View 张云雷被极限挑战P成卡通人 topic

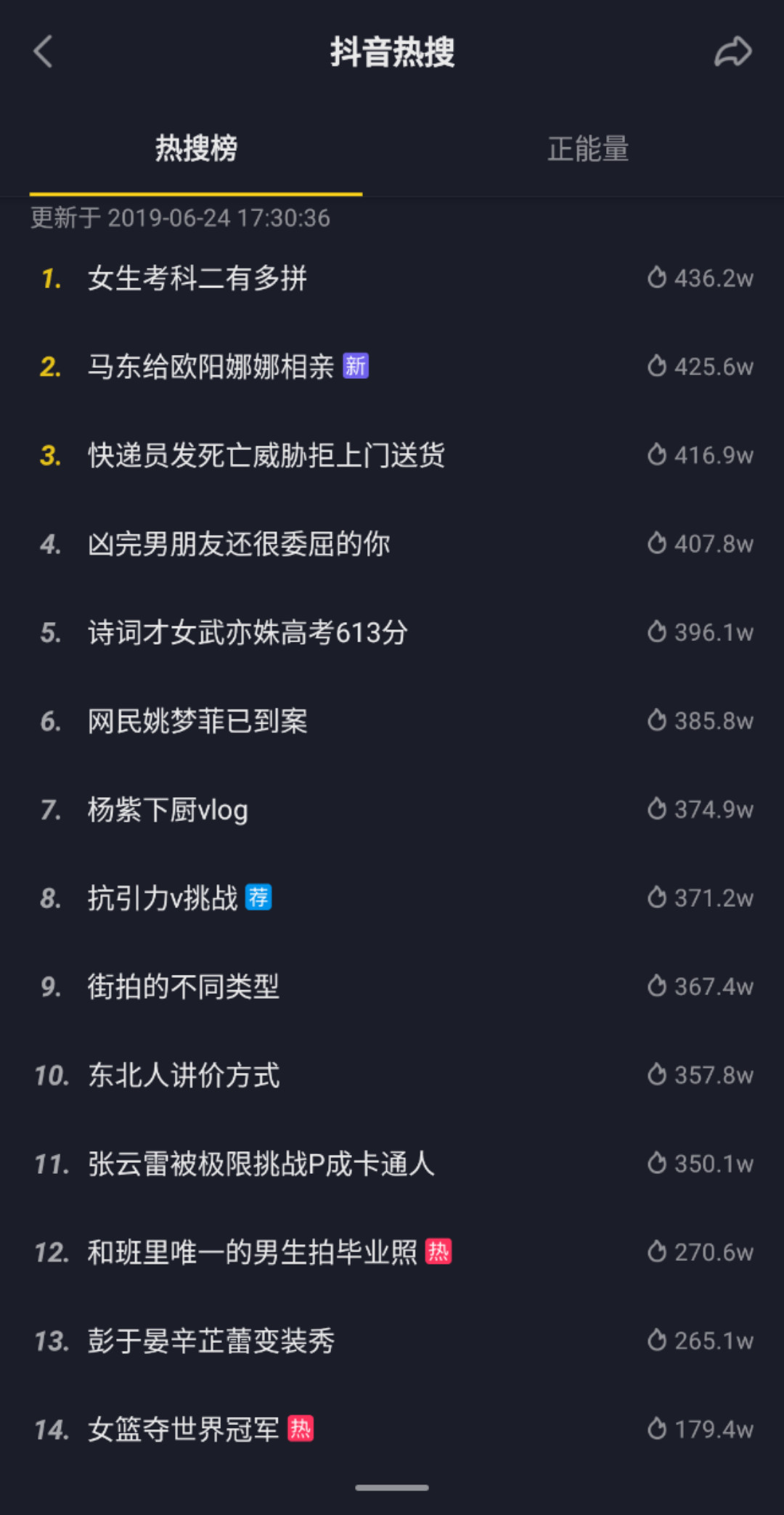point(392,1164)
